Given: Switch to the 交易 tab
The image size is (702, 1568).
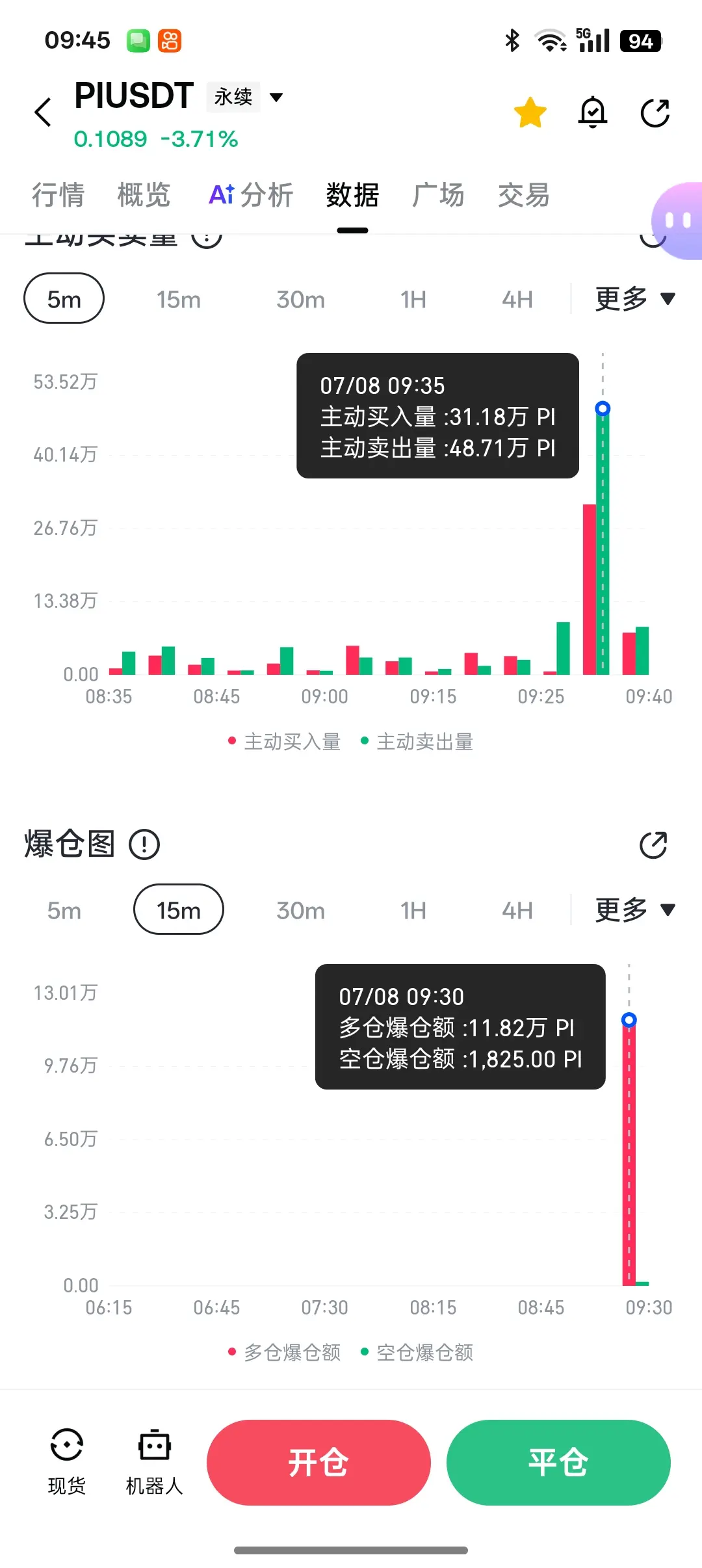Looking at the screenshot, I should tap(524, 195).
